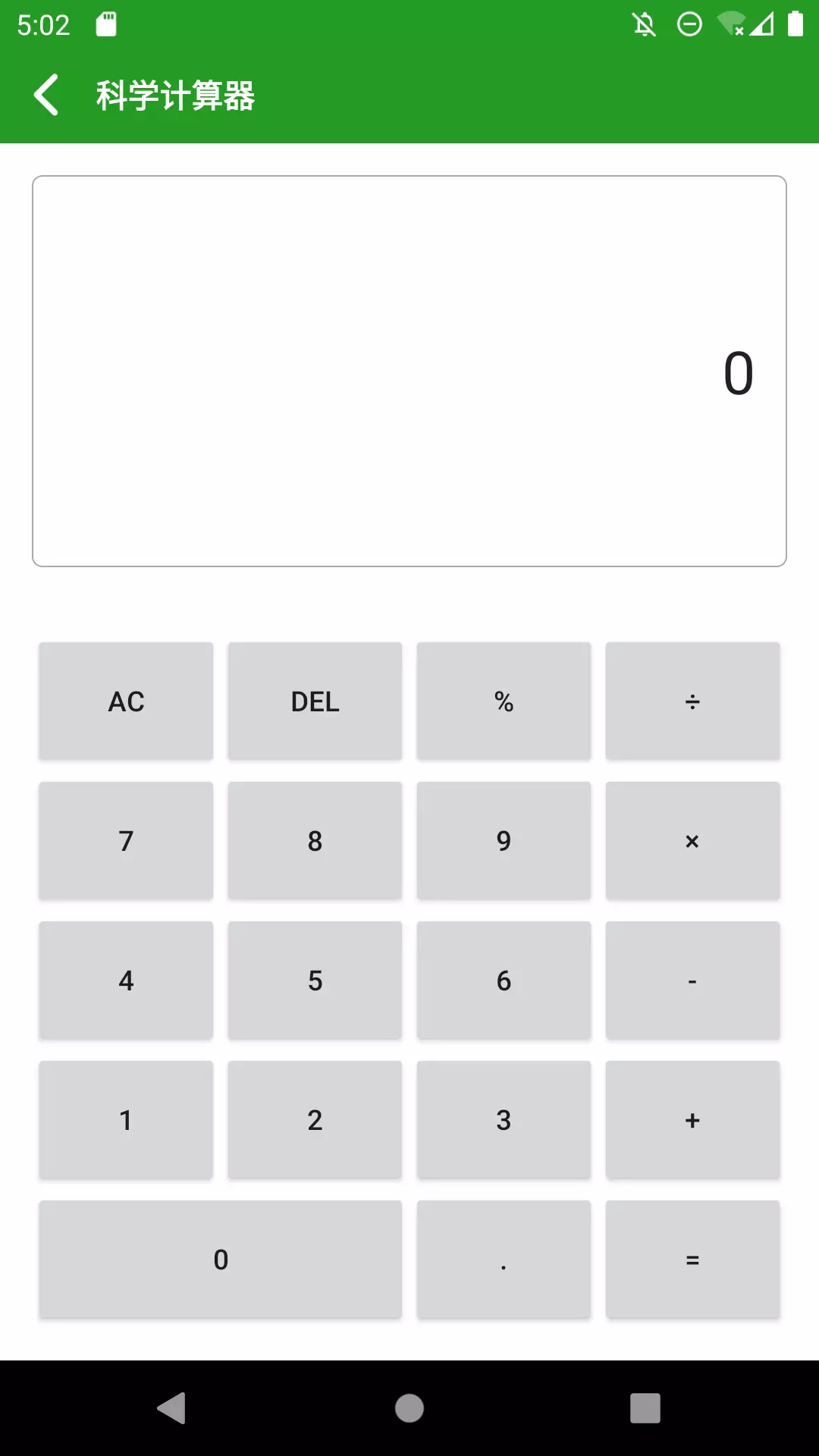Select the minus operator
Viewport: 819px width, 1456px height.
click(x=692, y=981)
